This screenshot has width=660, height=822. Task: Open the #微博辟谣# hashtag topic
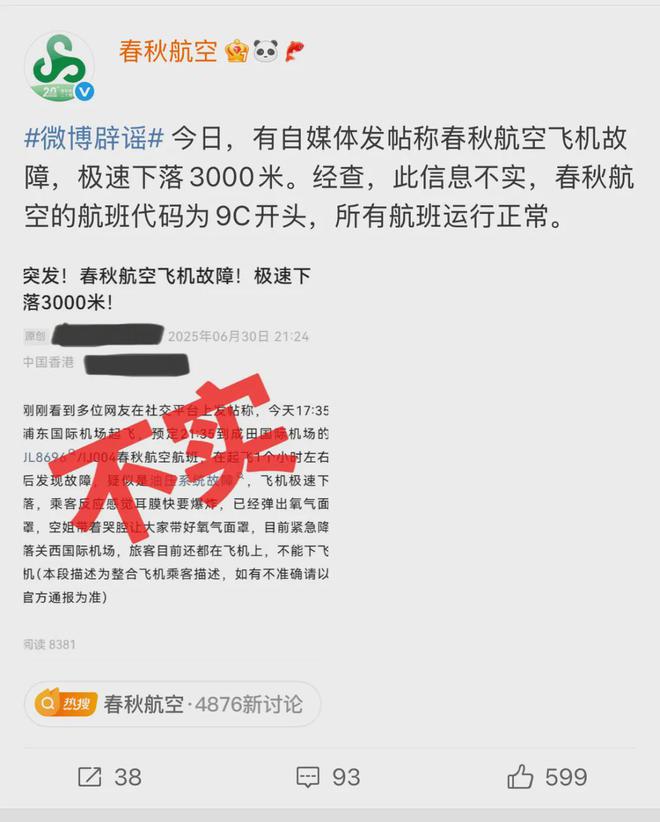93,138
